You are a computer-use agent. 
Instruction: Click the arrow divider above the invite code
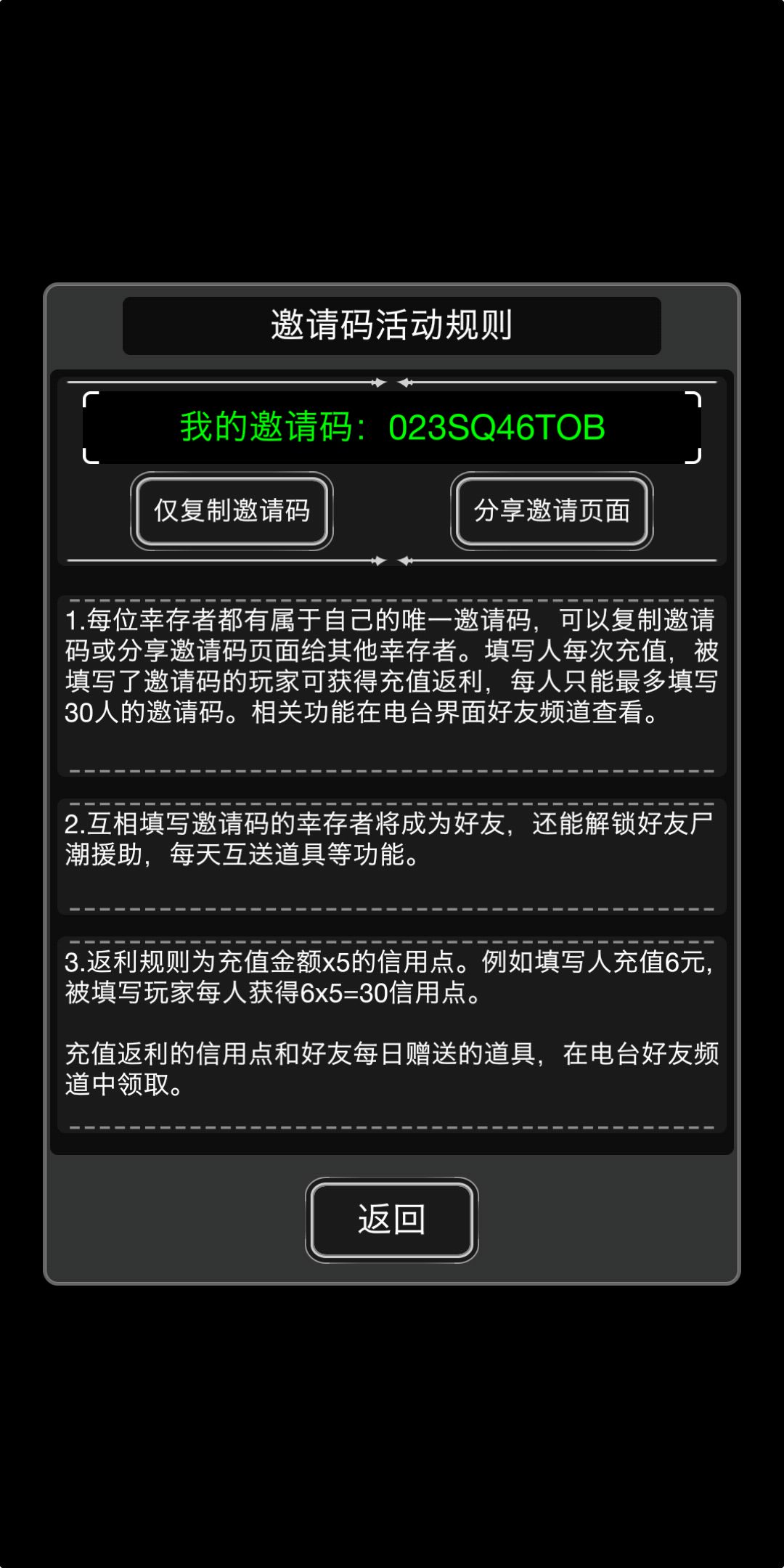point(392,381)
